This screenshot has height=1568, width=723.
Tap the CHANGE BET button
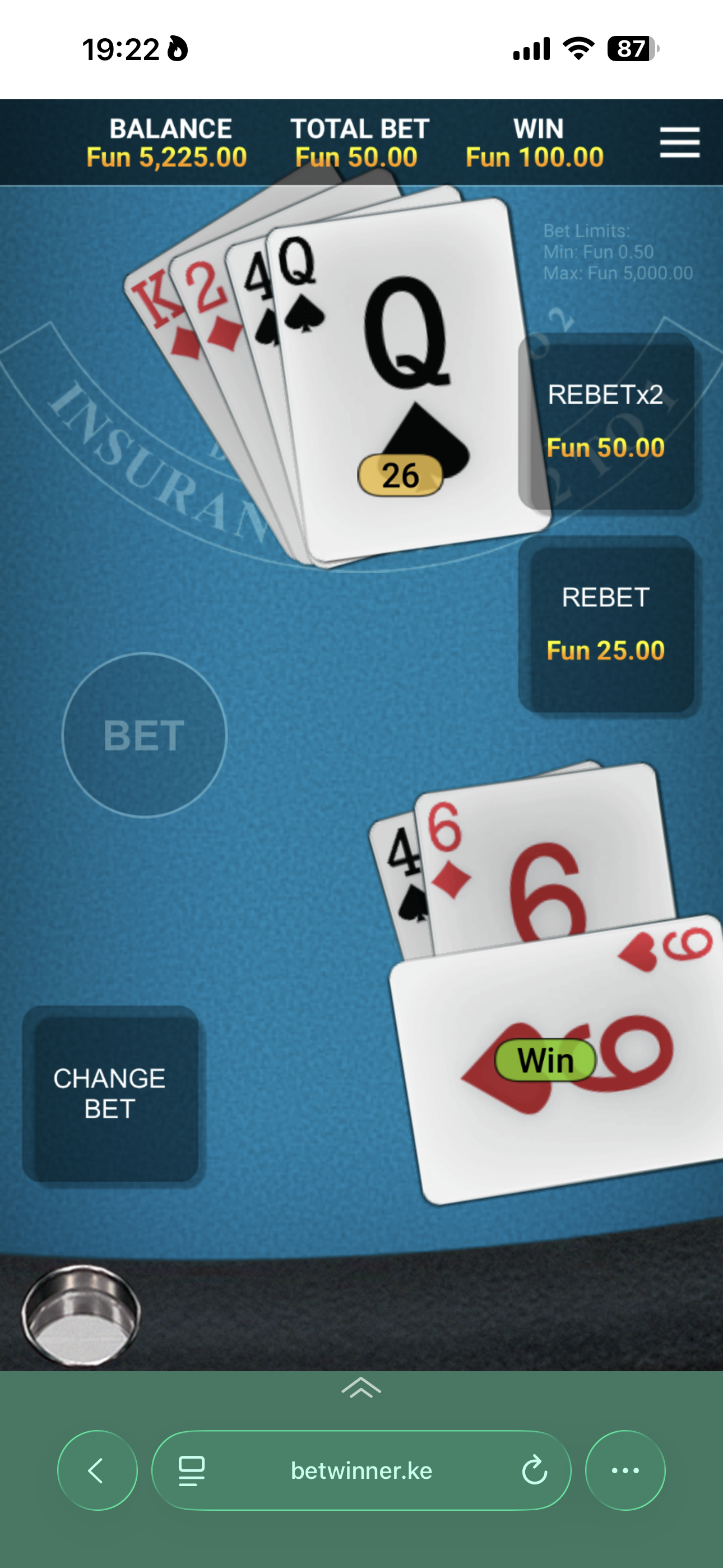(110, 1094)
